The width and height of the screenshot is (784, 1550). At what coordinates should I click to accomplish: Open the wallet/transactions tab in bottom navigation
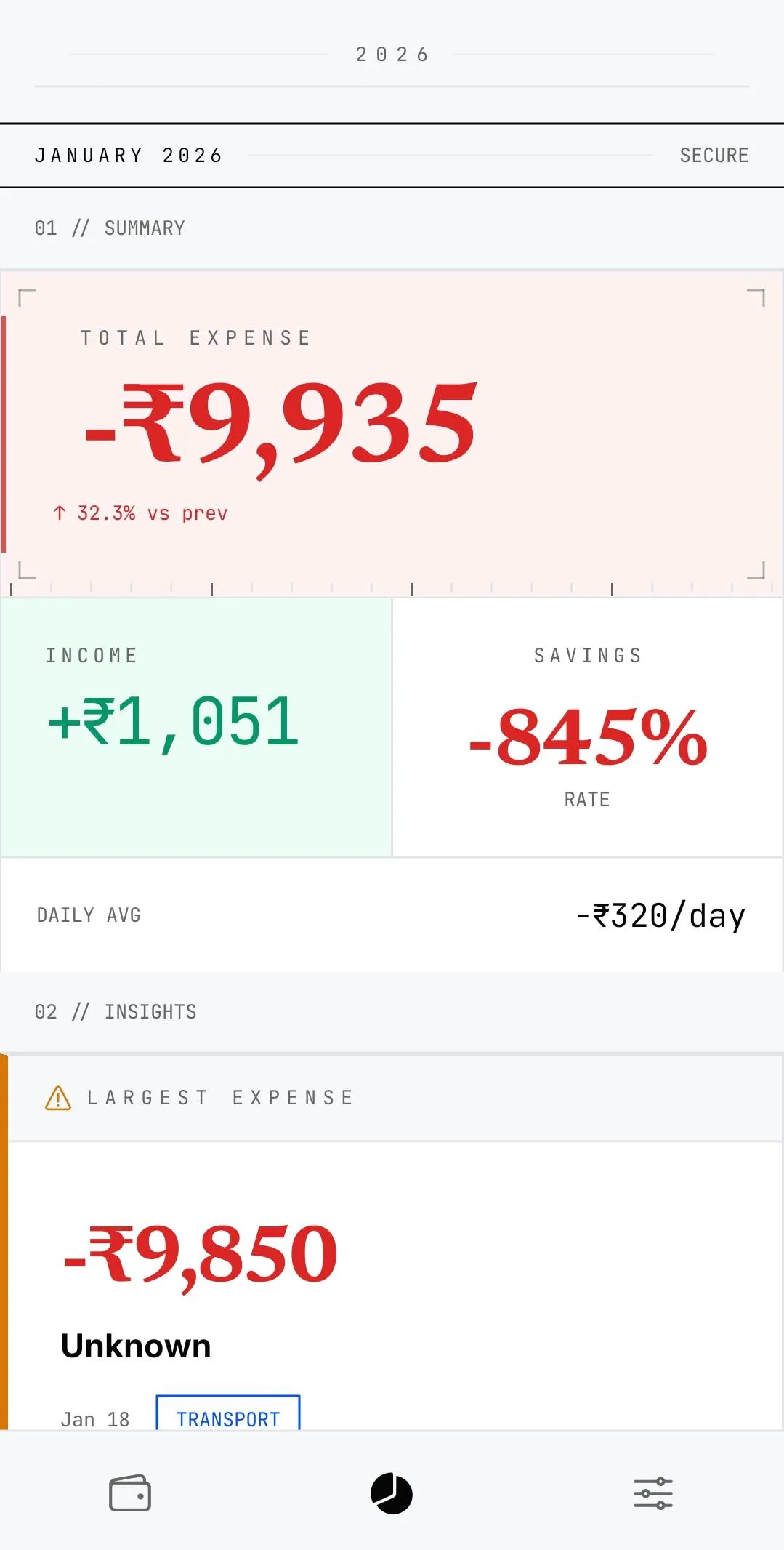pyautogui.click(x=129, y=1493)
